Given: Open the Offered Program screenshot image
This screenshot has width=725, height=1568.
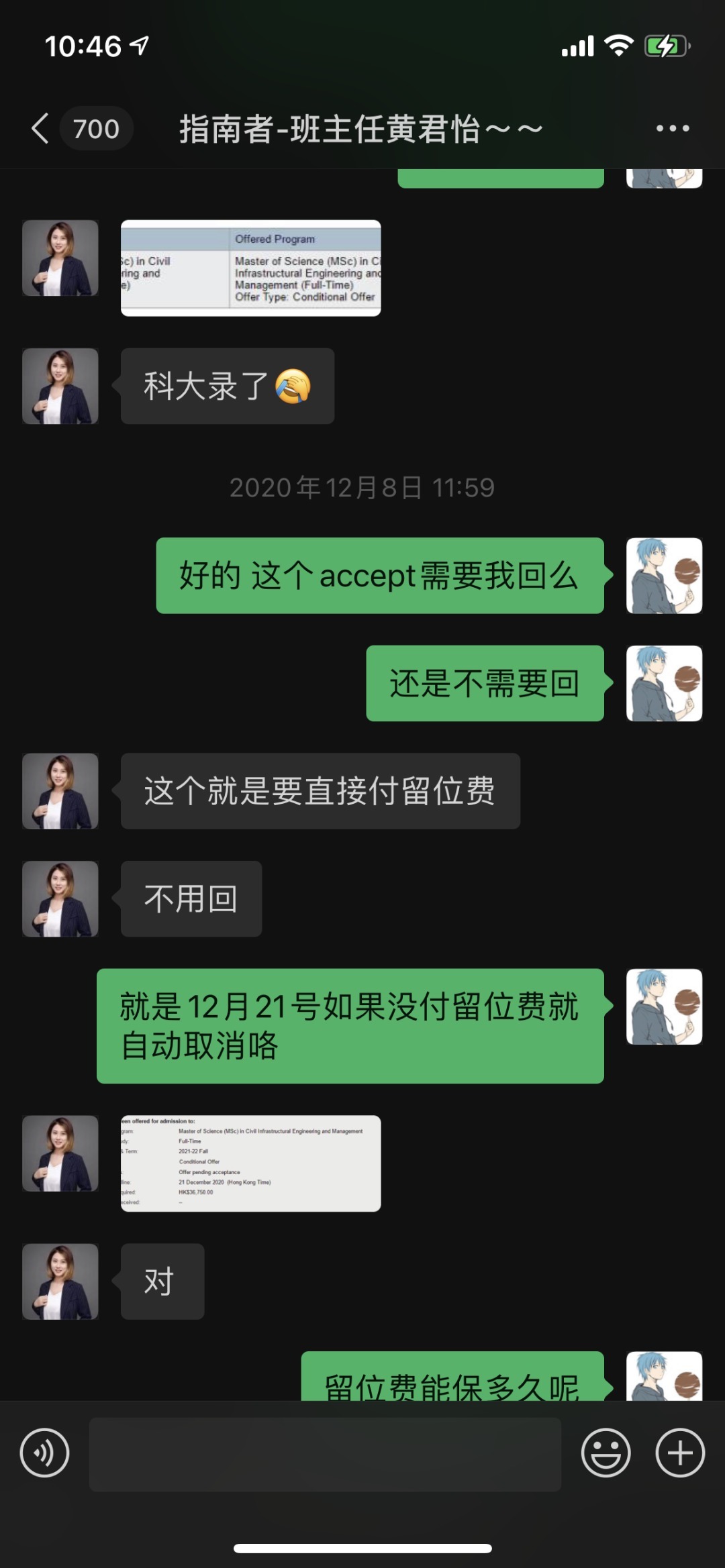Looking at the screenshot, I should point(250,268).
